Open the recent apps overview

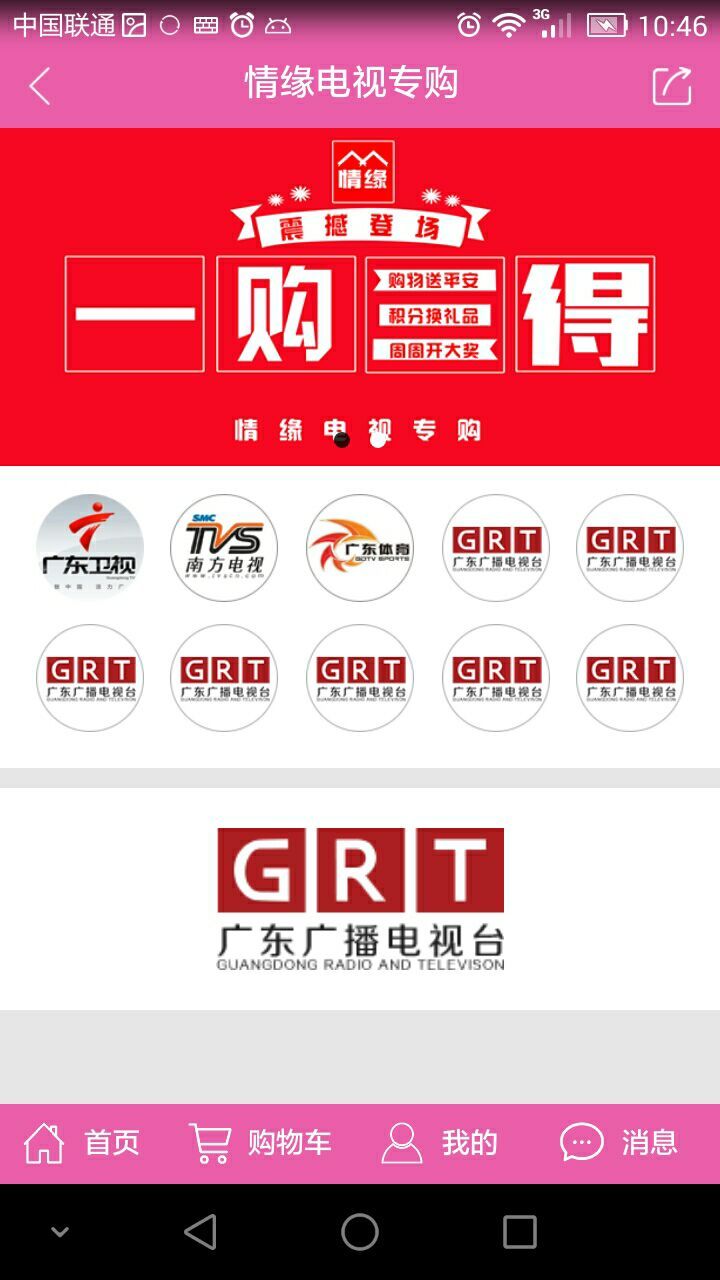click(x=519, y=1232)
